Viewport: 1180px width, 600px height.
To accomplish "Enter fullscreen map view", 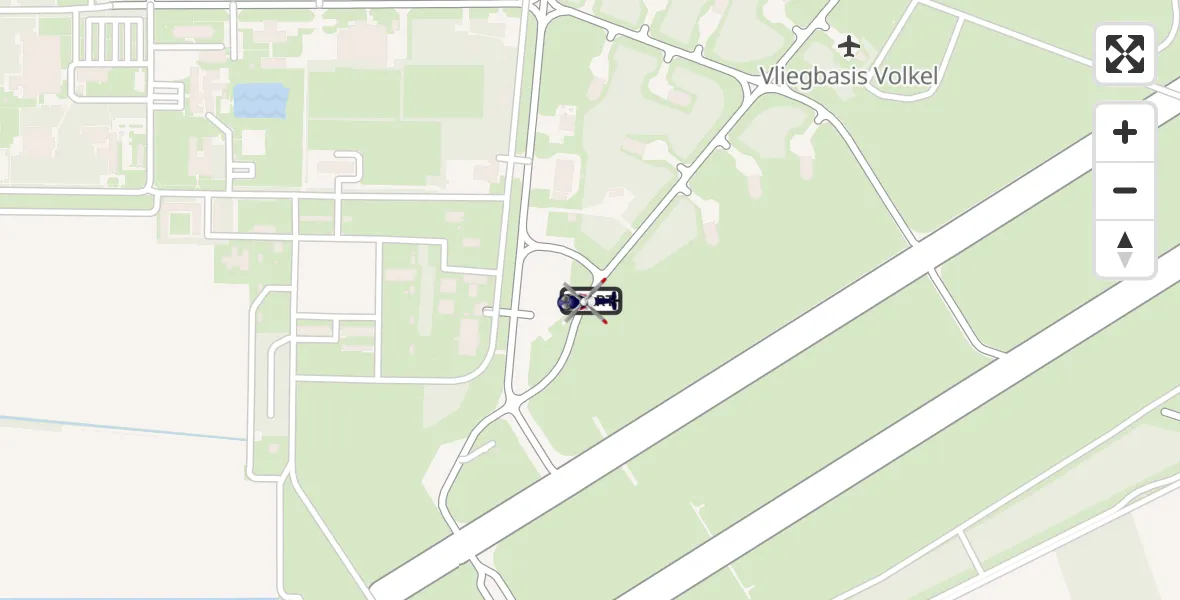I will pos(1125,54).
